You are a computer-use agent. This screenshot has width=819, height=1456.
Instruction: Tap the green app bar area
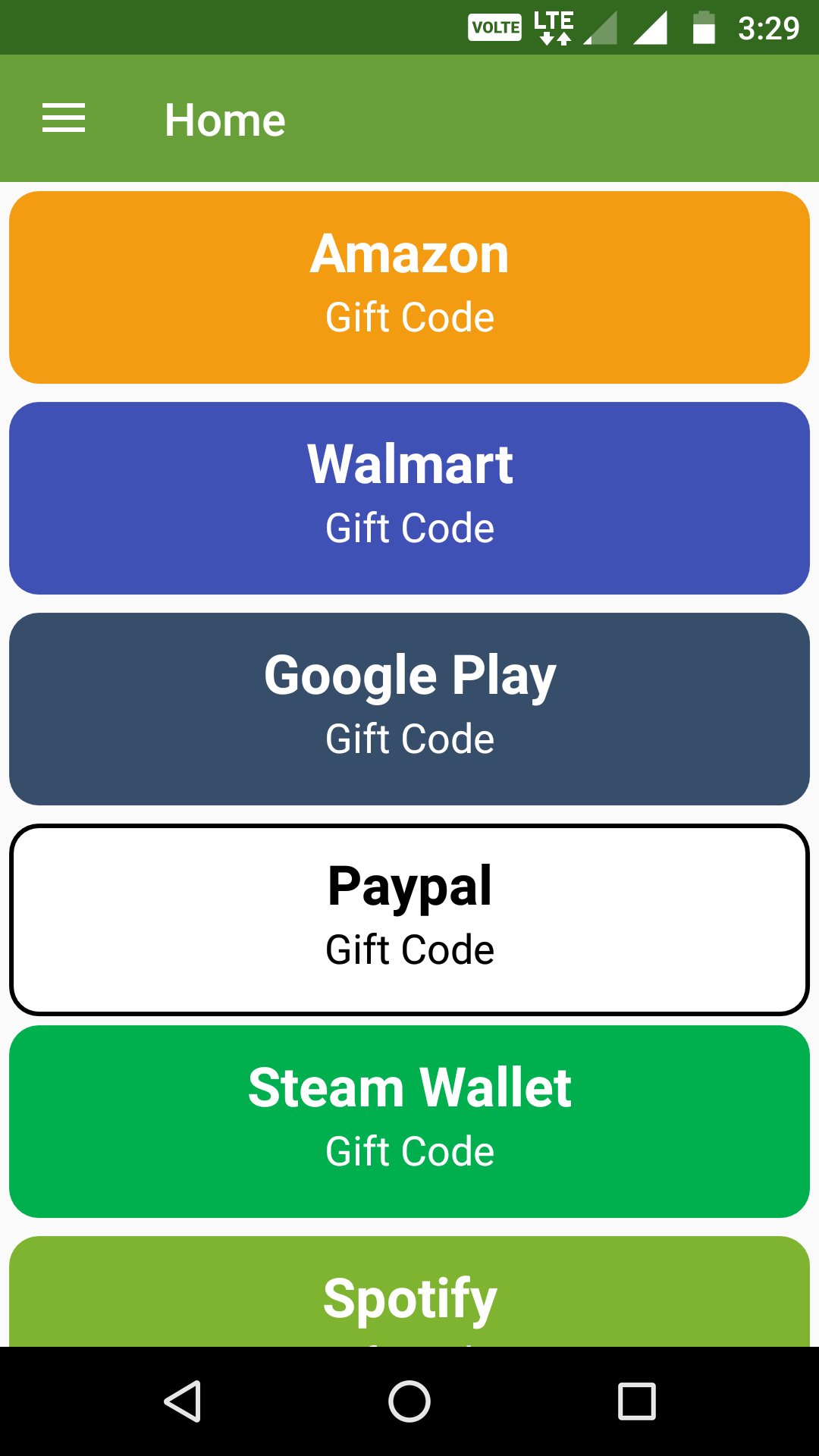click(531, 118)
